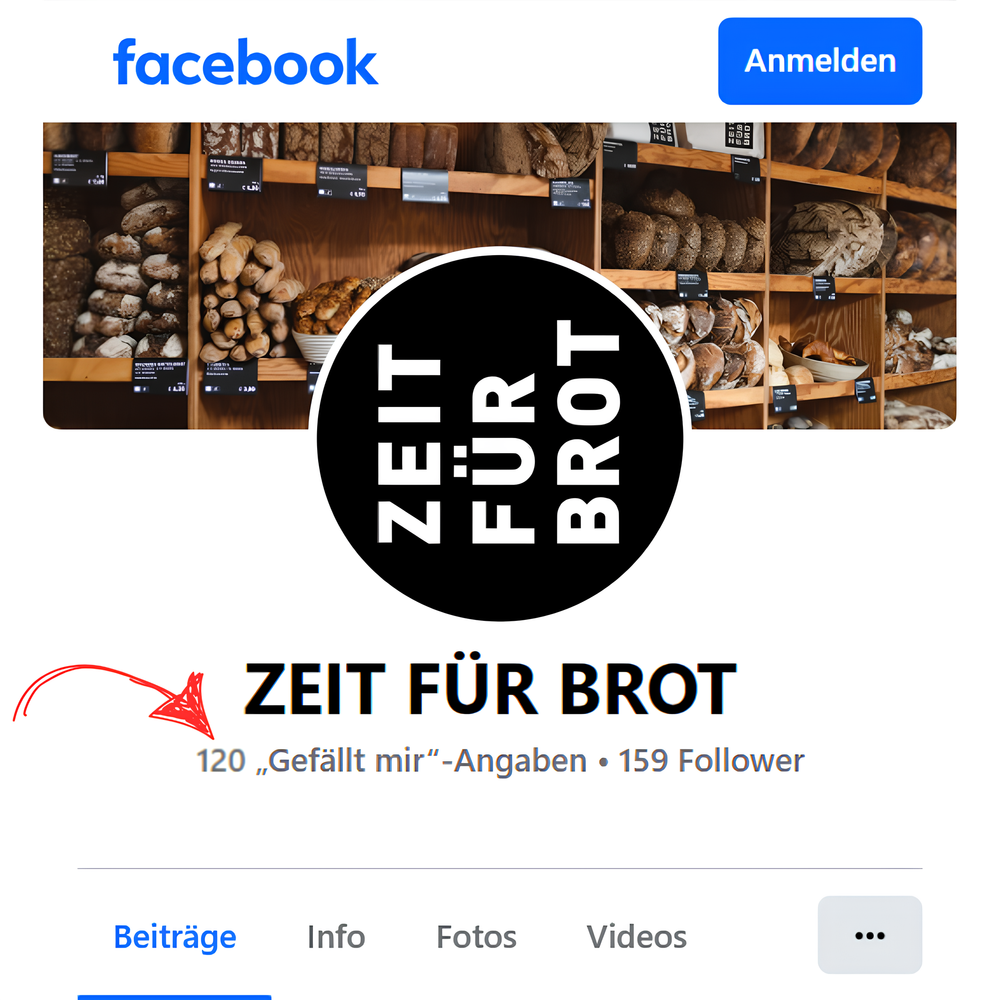
Task: Open the facebook logo home link
Action: 245,62
